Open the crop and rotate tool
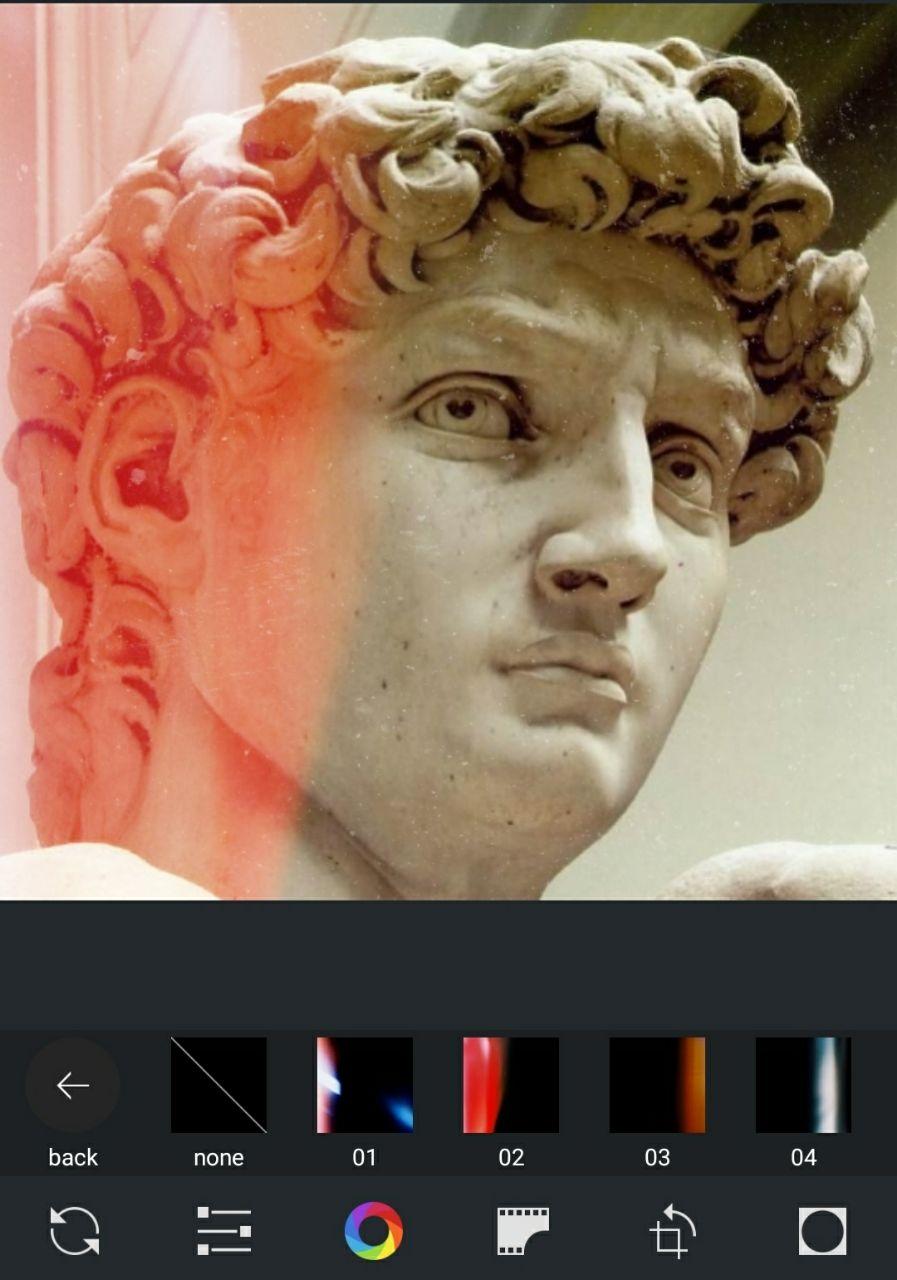Image resolution: width=897 pixels, height=1280 pixels. click(x=672, y=1230)
